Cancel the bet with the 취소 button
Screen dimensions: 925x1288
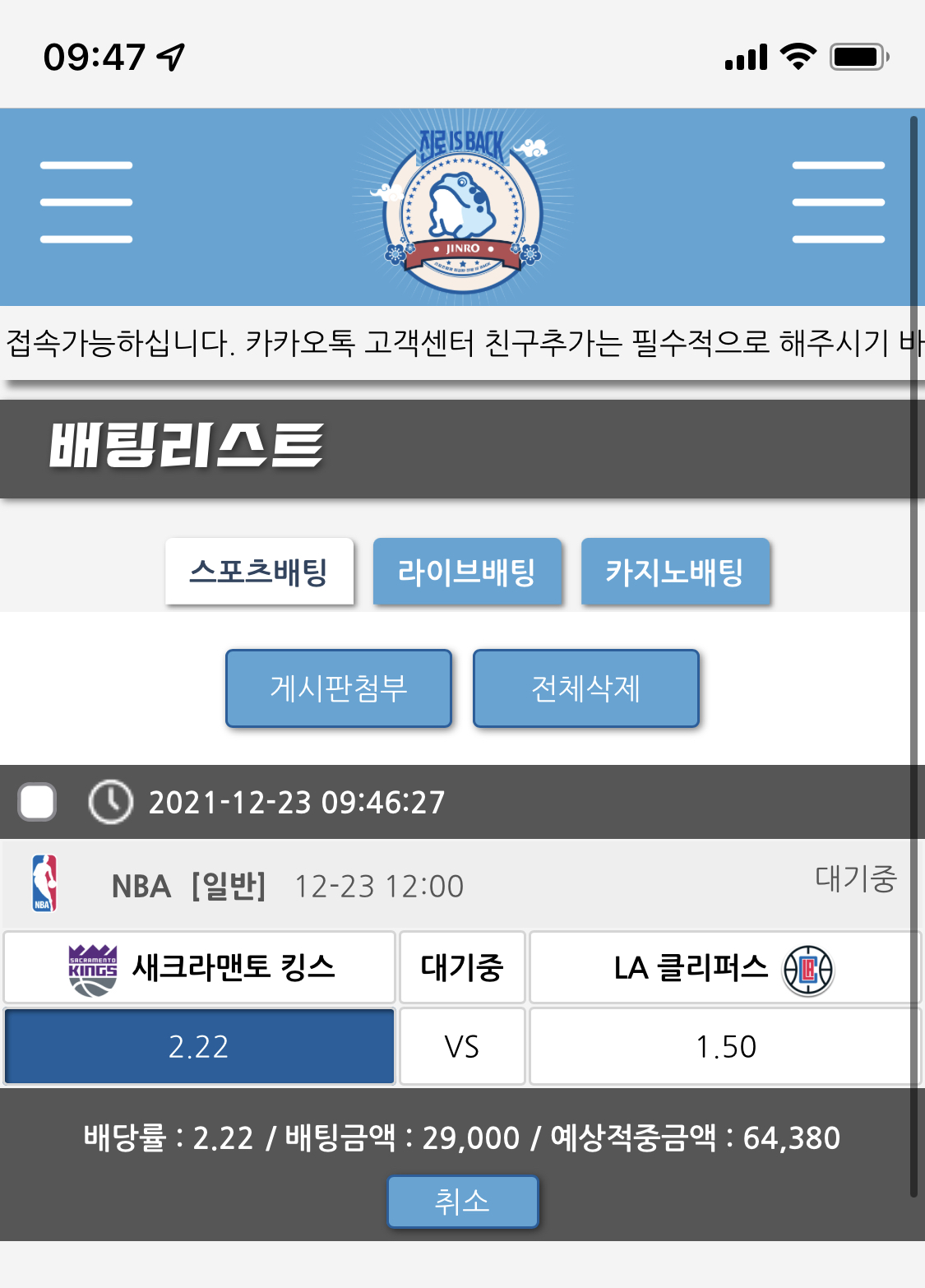pyautogui.click(x=462, y=1202)
